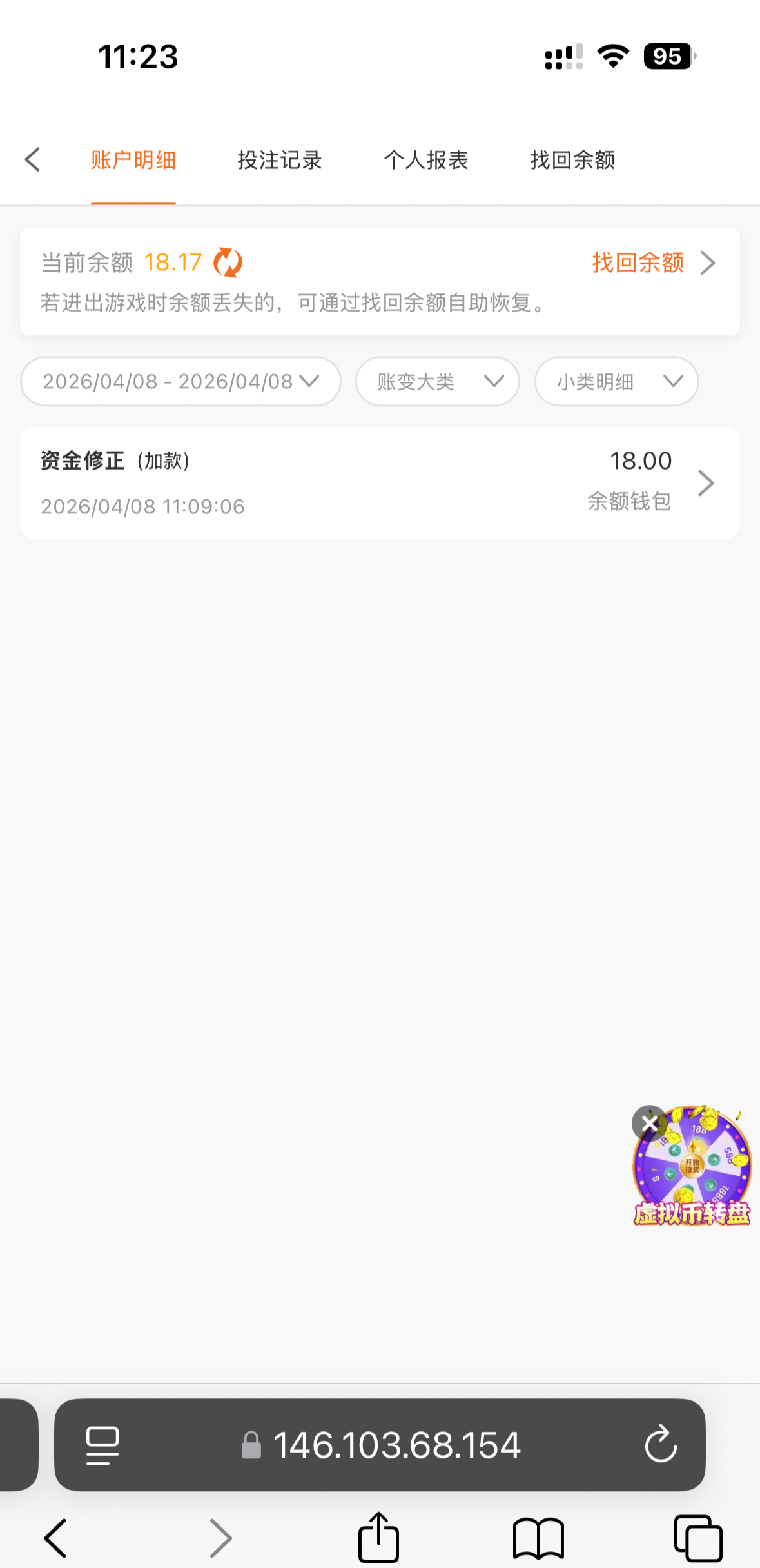
Task: Expand the 小类明细 dropdown
Action: [x=616, y=381]
